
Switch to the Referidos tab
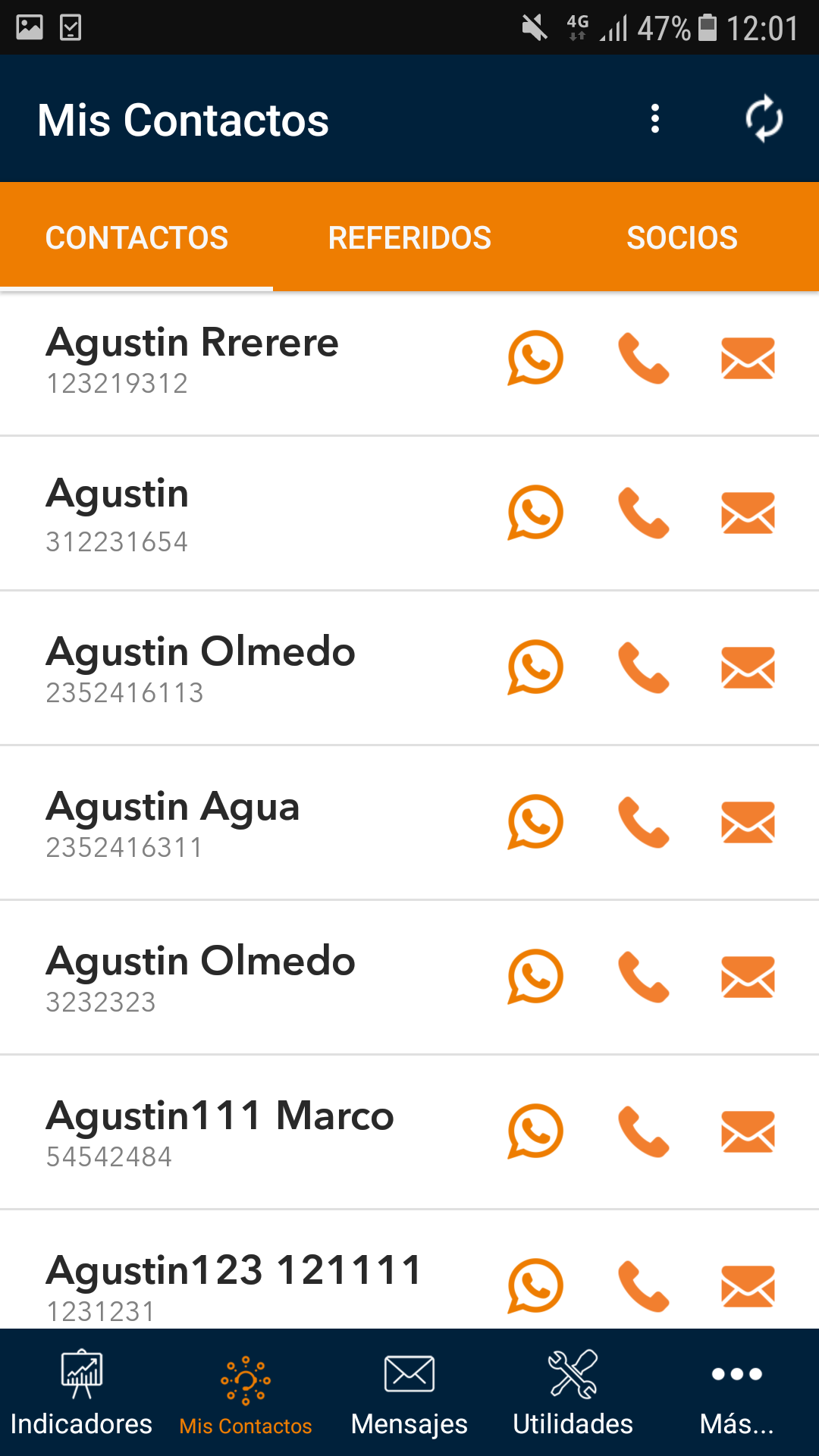coord(409,237)
